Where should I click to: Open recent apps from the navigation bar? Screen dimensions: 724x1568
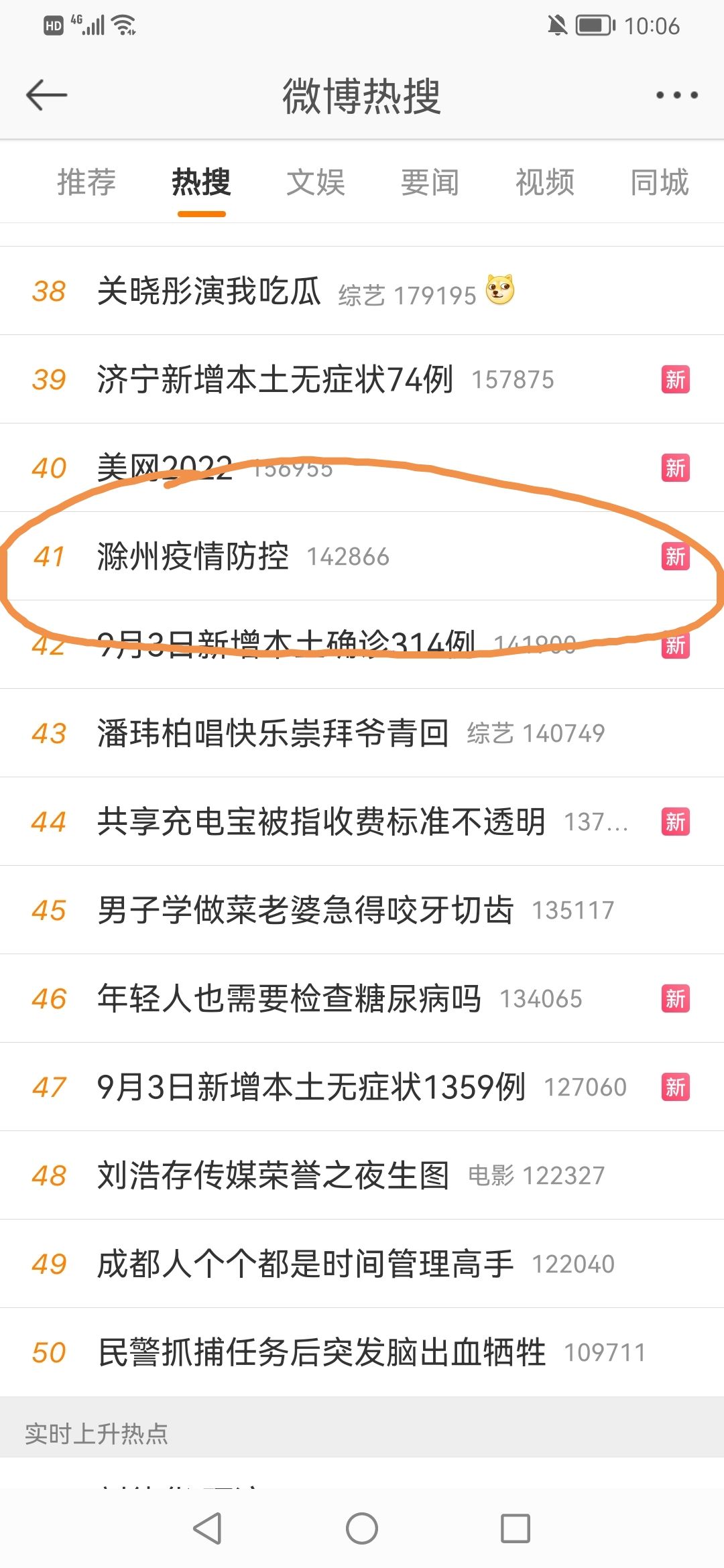pos(516,1529)
